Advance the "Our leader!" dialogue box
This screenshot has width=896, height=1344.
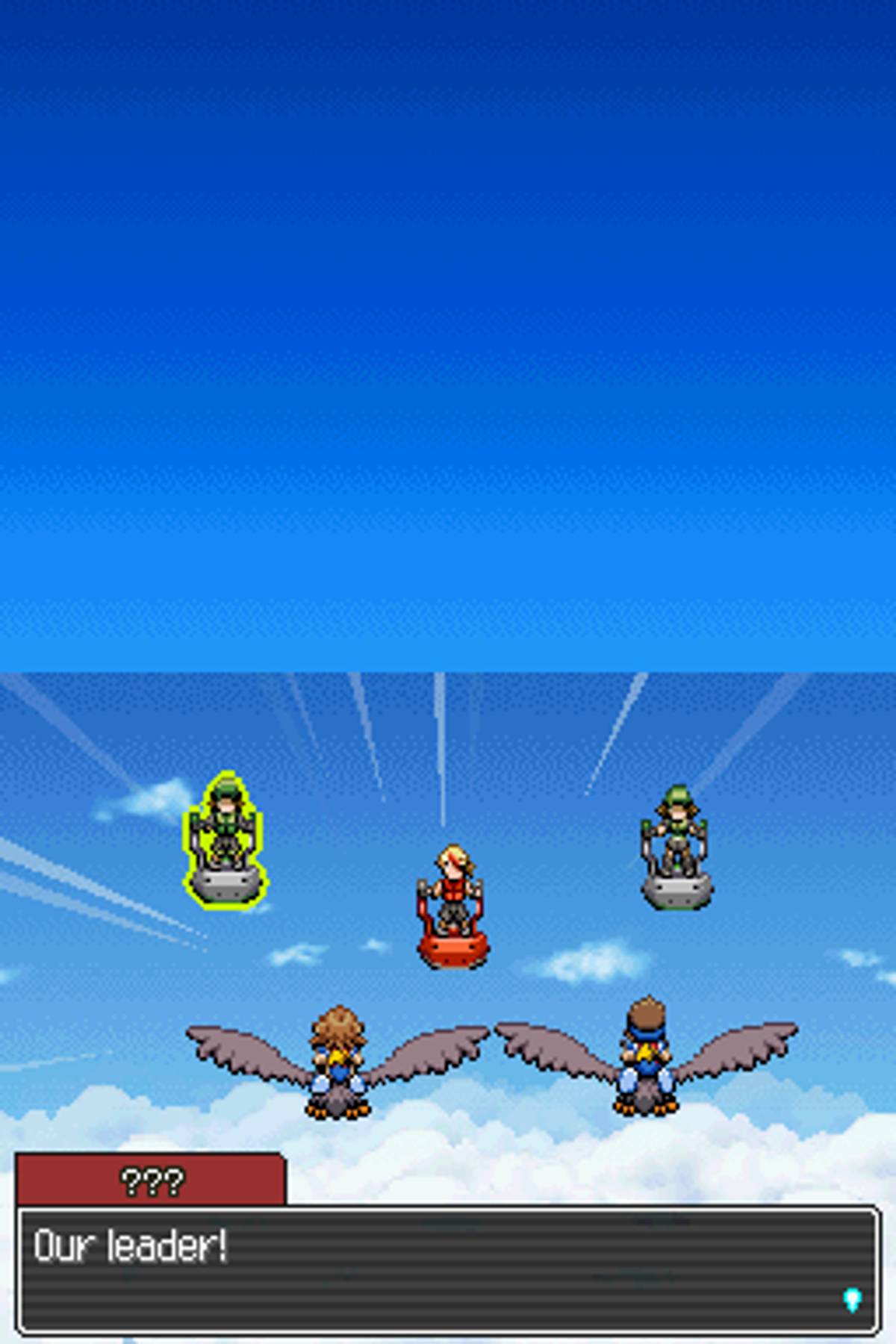click(x=447, y=1271)
